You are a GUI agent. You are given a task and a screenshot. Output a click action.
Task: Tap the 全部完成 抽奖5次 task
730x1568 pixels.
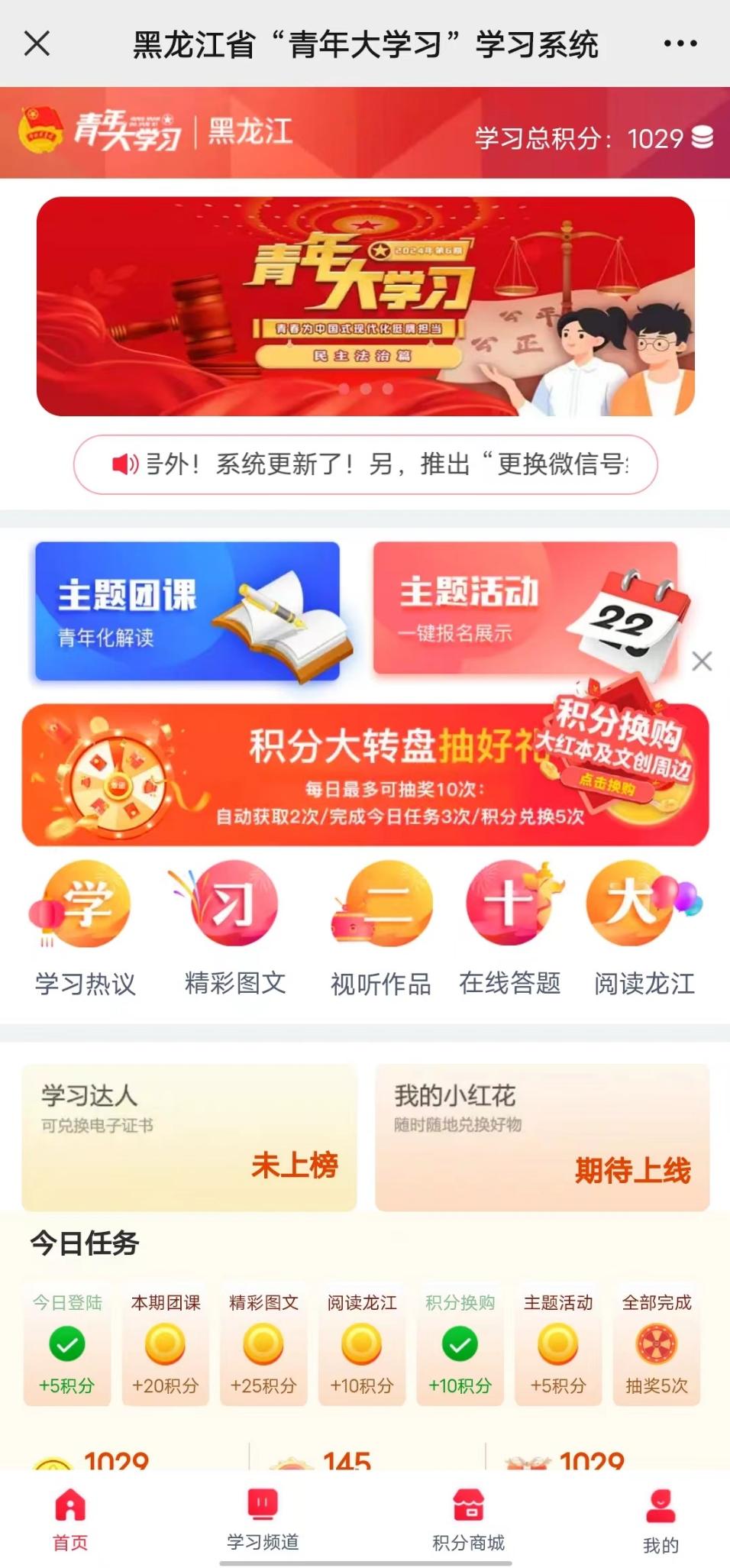[656, 1344]
